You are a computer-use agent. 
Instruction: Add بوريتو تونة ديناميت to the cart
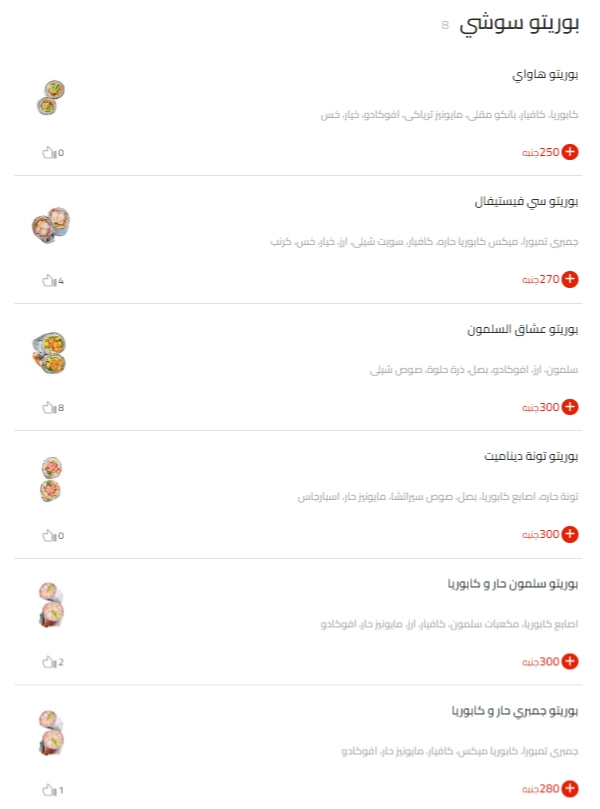point(570,535)
